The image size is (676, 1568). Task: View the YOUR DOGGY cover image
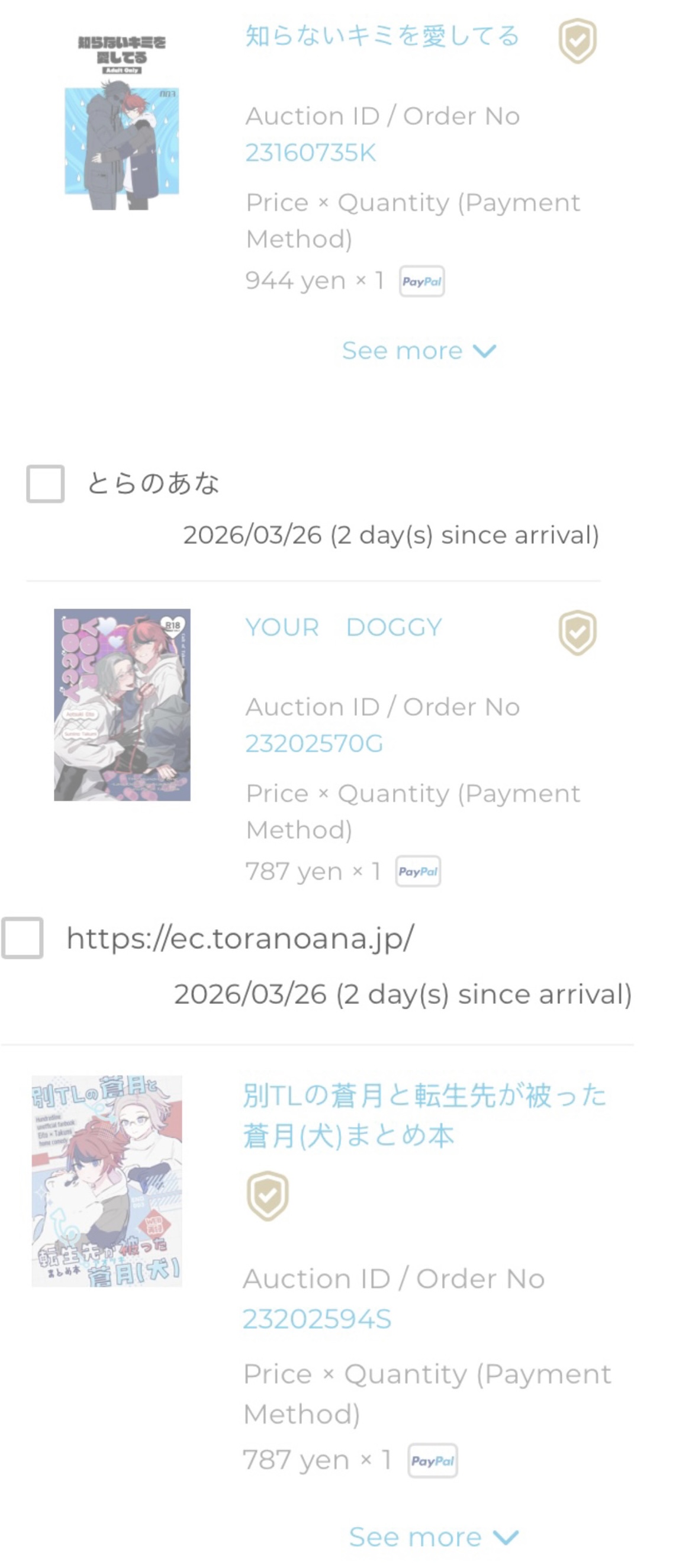(x=122, y=705)
